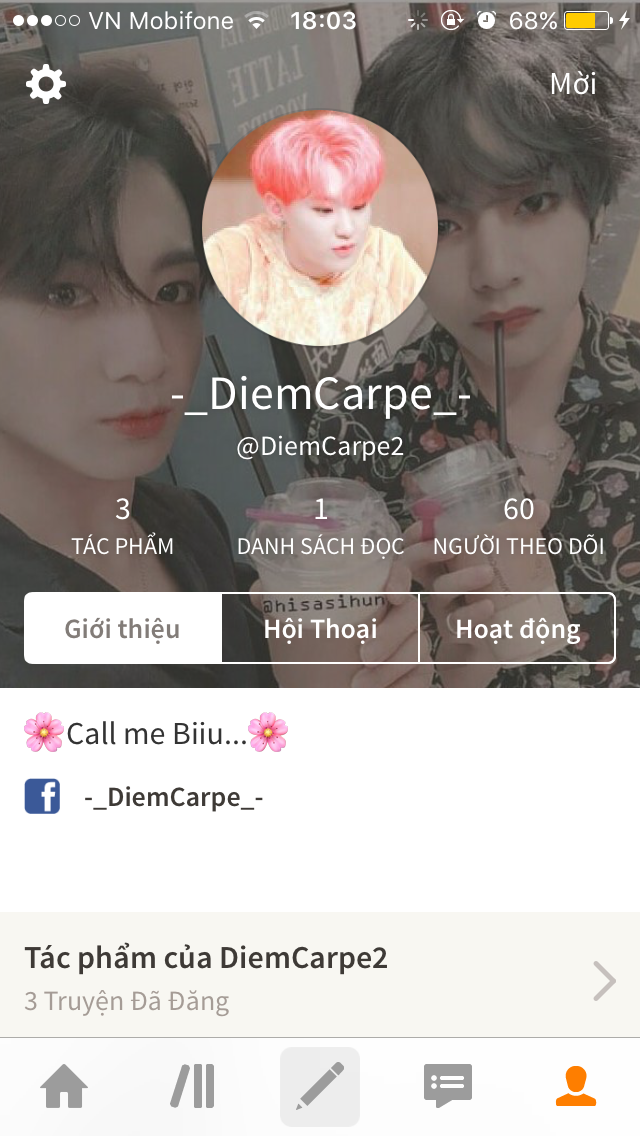The width and height of the screenshot is (640, 1136).
Task: View the 3 Tác Phẩm works count
Action: 123,526
